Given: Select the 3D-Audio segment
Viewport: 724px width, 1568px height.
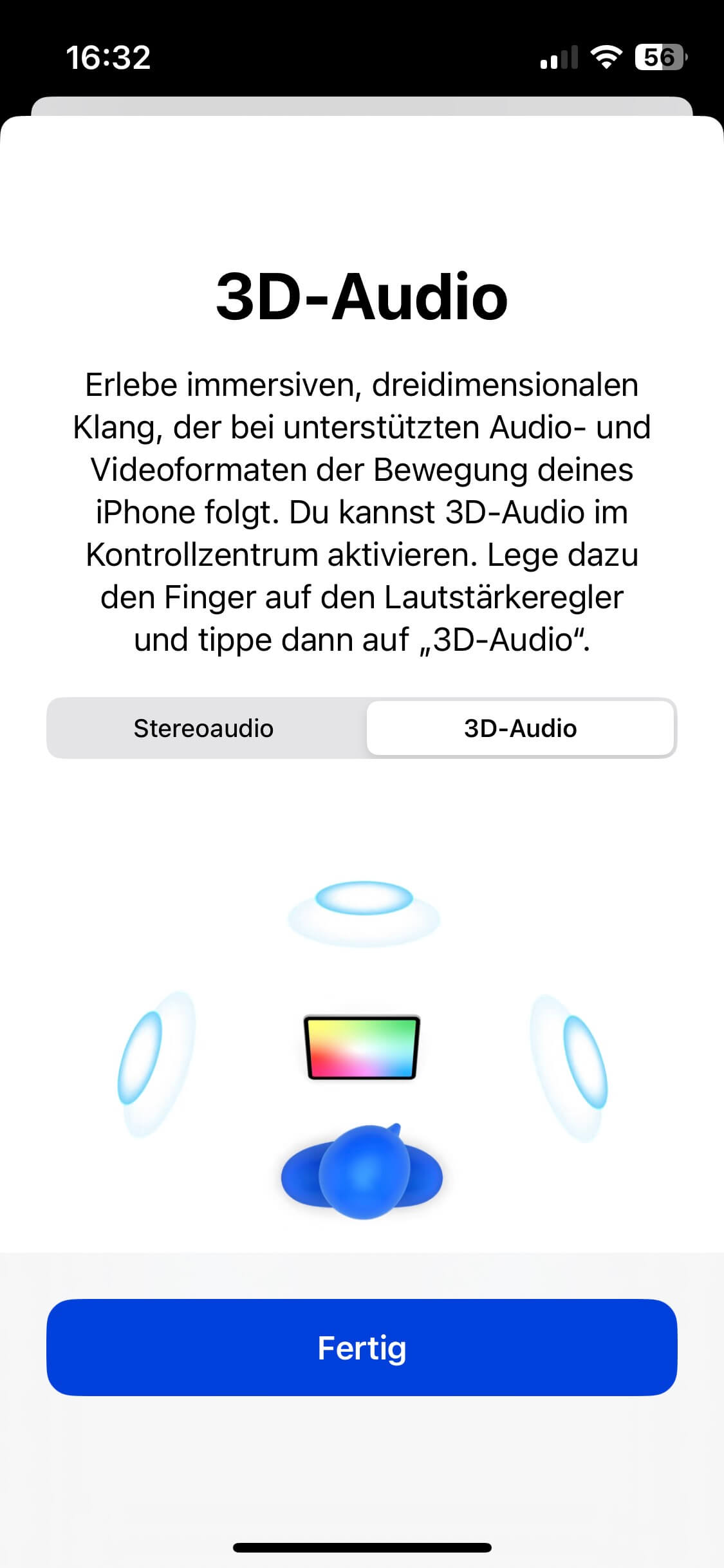Looking at the screenshot, I should [520, 728].
